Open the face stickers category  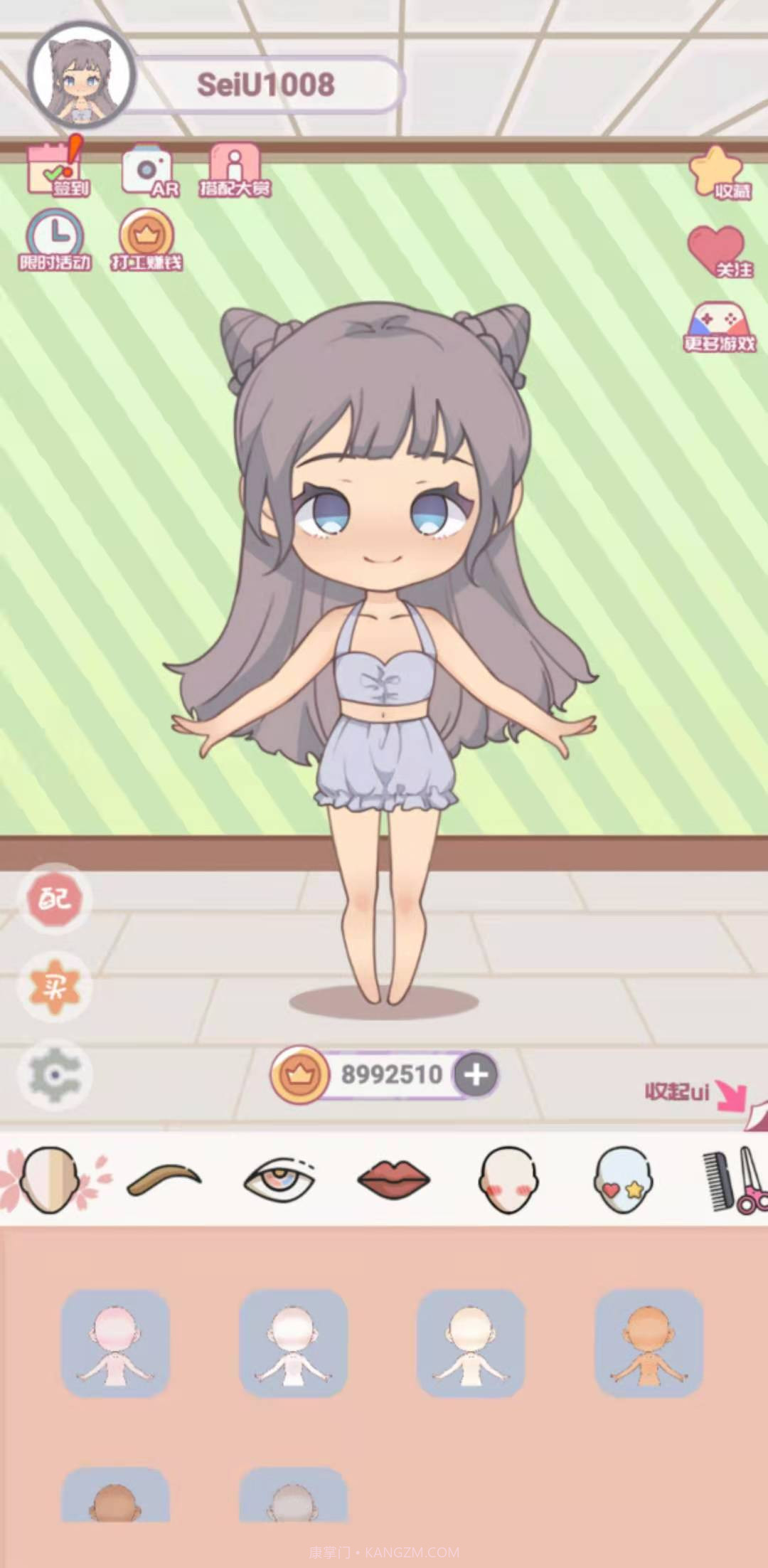tap(624, 1174)
